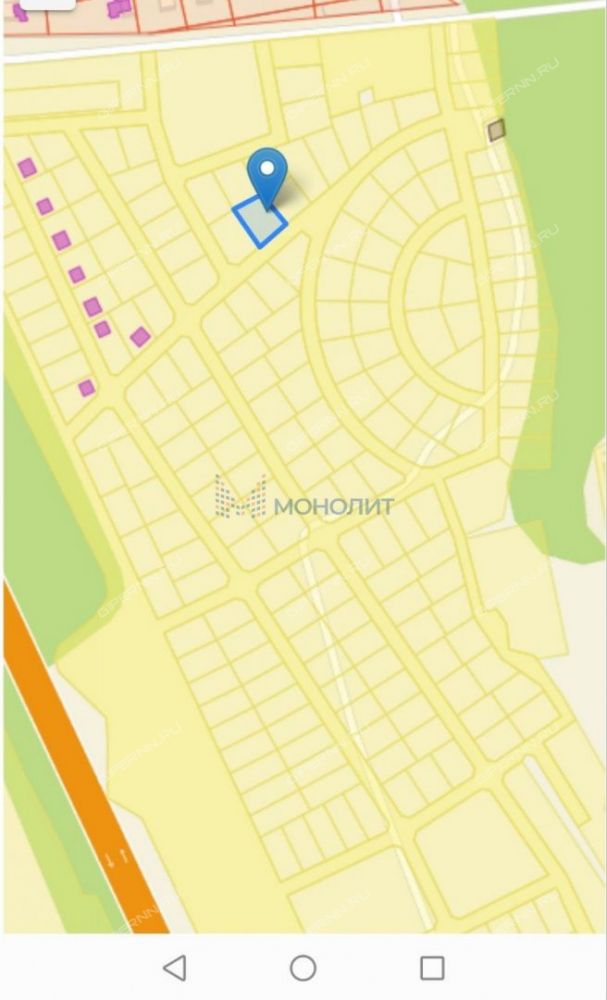
Task: Select the blue outlined land plot
Action: coord(260,221)
